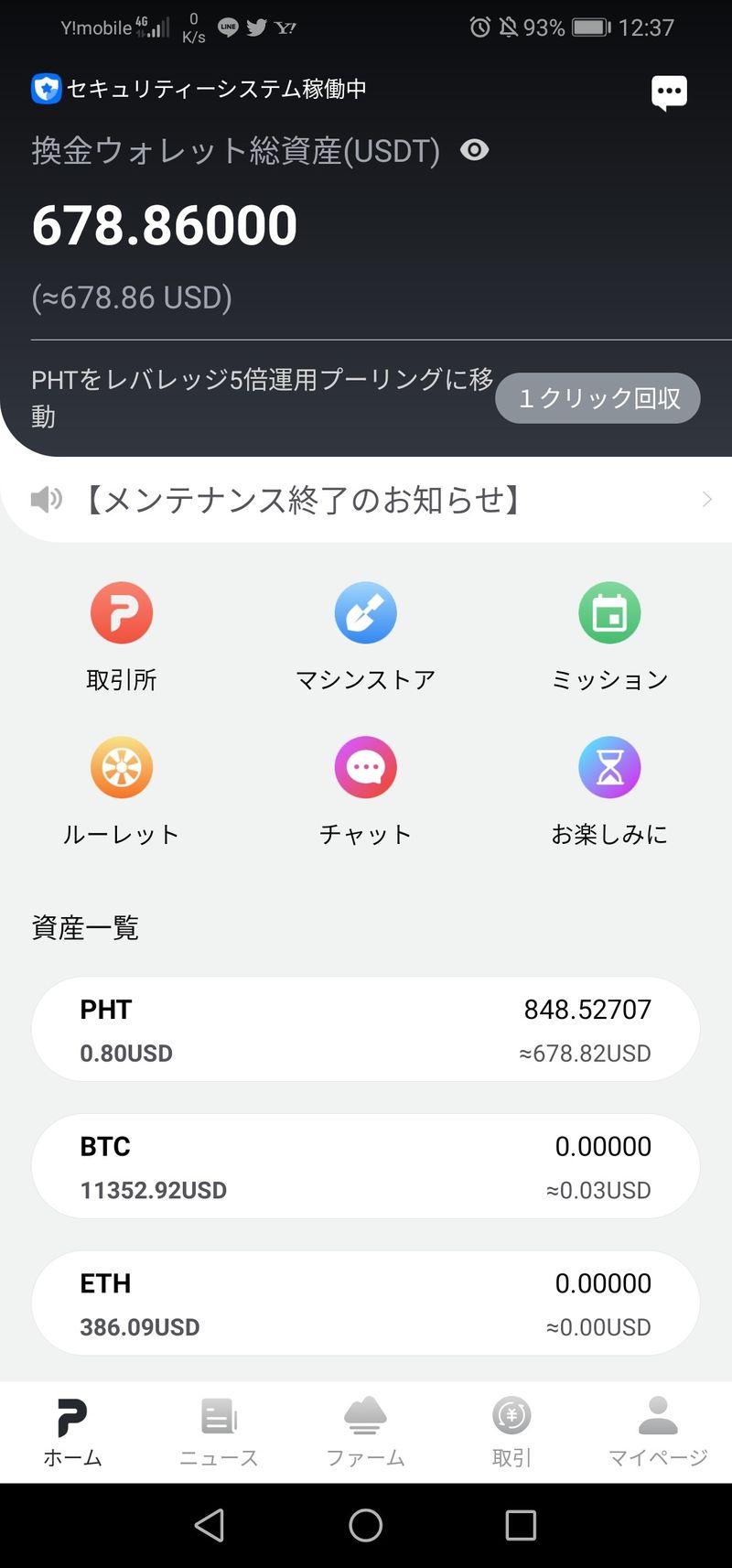Open the メンテナンス終了のお知らせ announcement
The image size is (732, 1568).
[366, 500]
